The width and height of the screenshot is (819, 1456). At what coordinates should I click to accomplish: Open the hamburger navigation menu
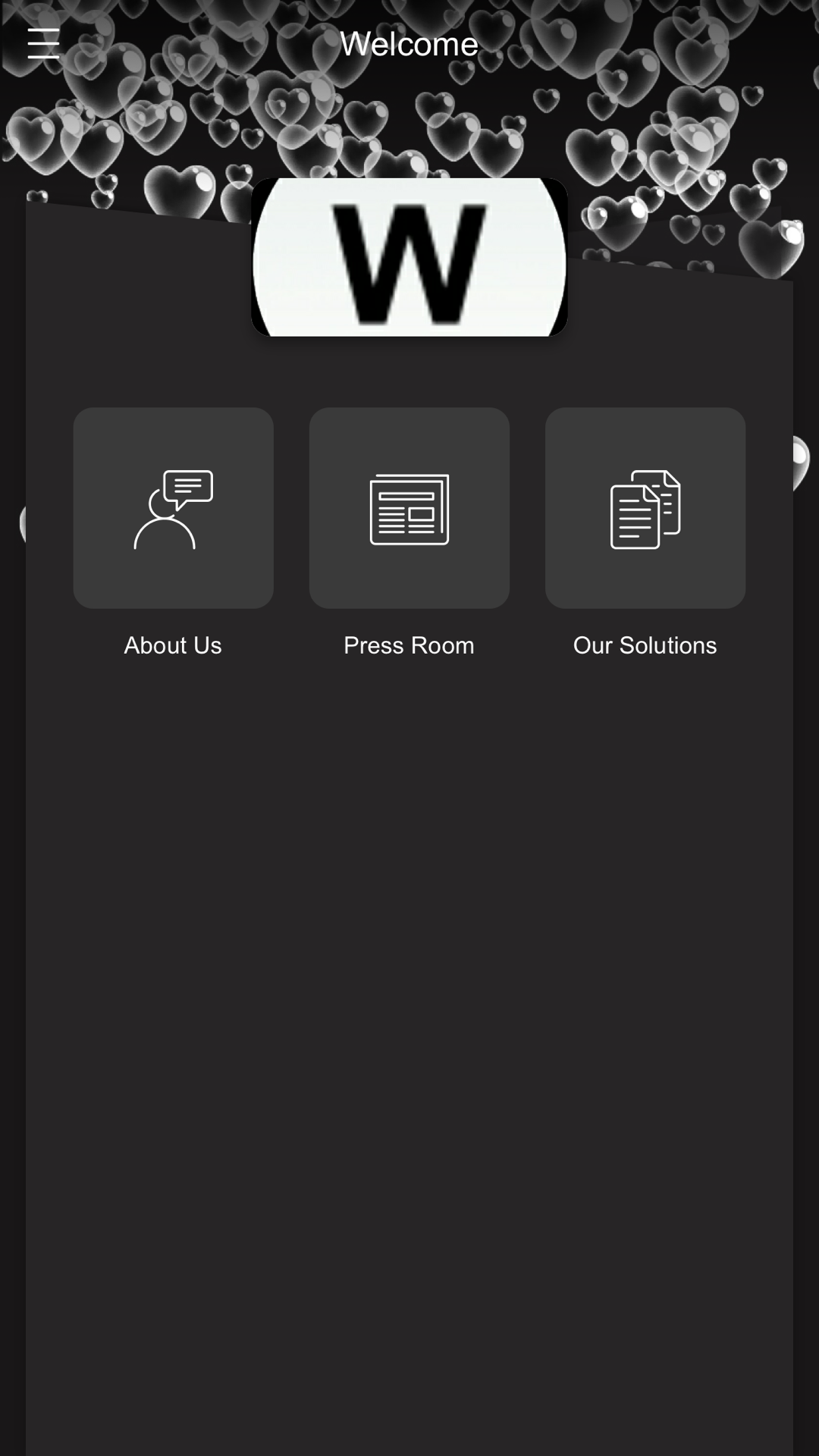click(43, 43)
